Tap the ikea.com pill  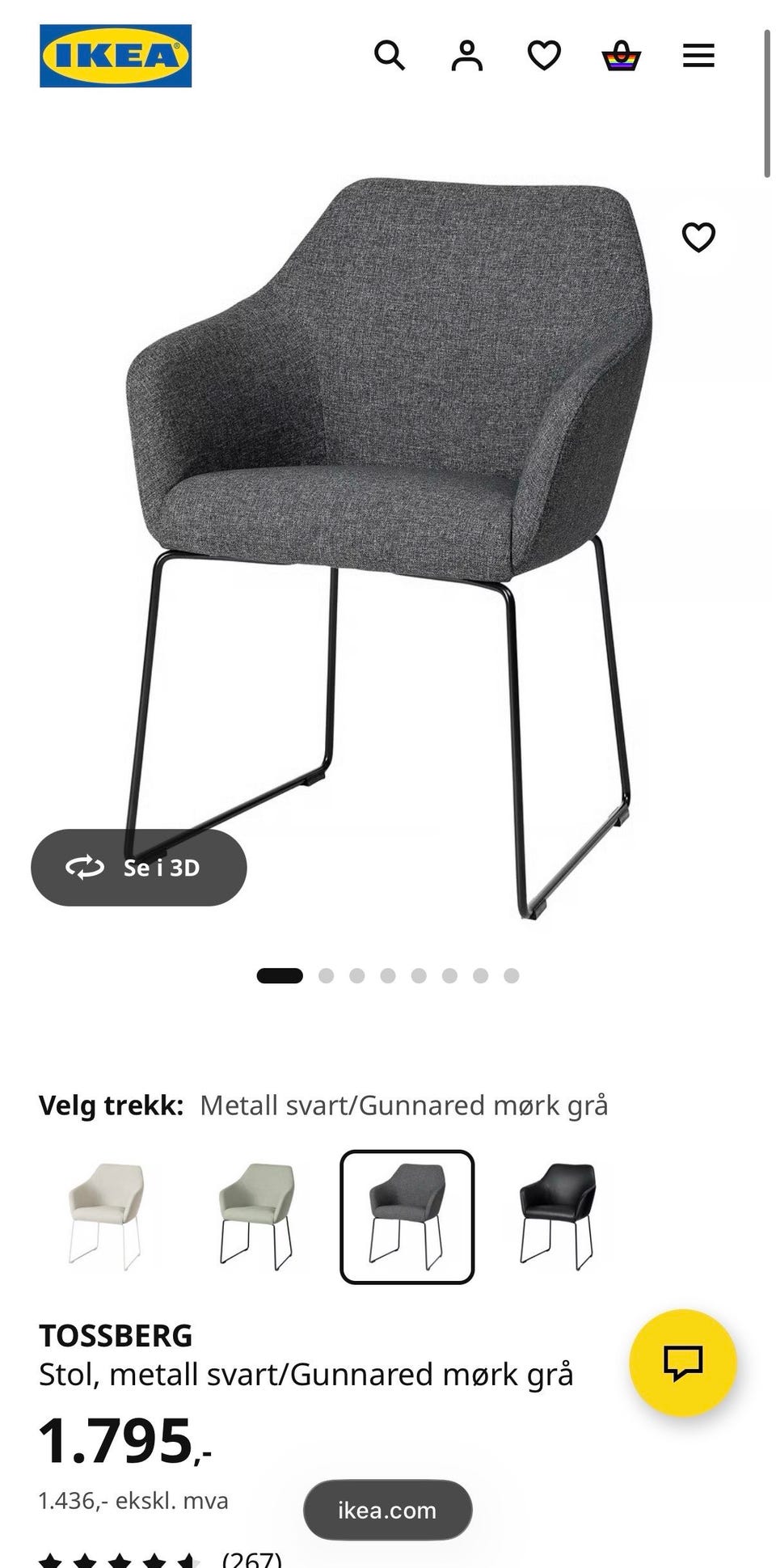(388, 1510)
